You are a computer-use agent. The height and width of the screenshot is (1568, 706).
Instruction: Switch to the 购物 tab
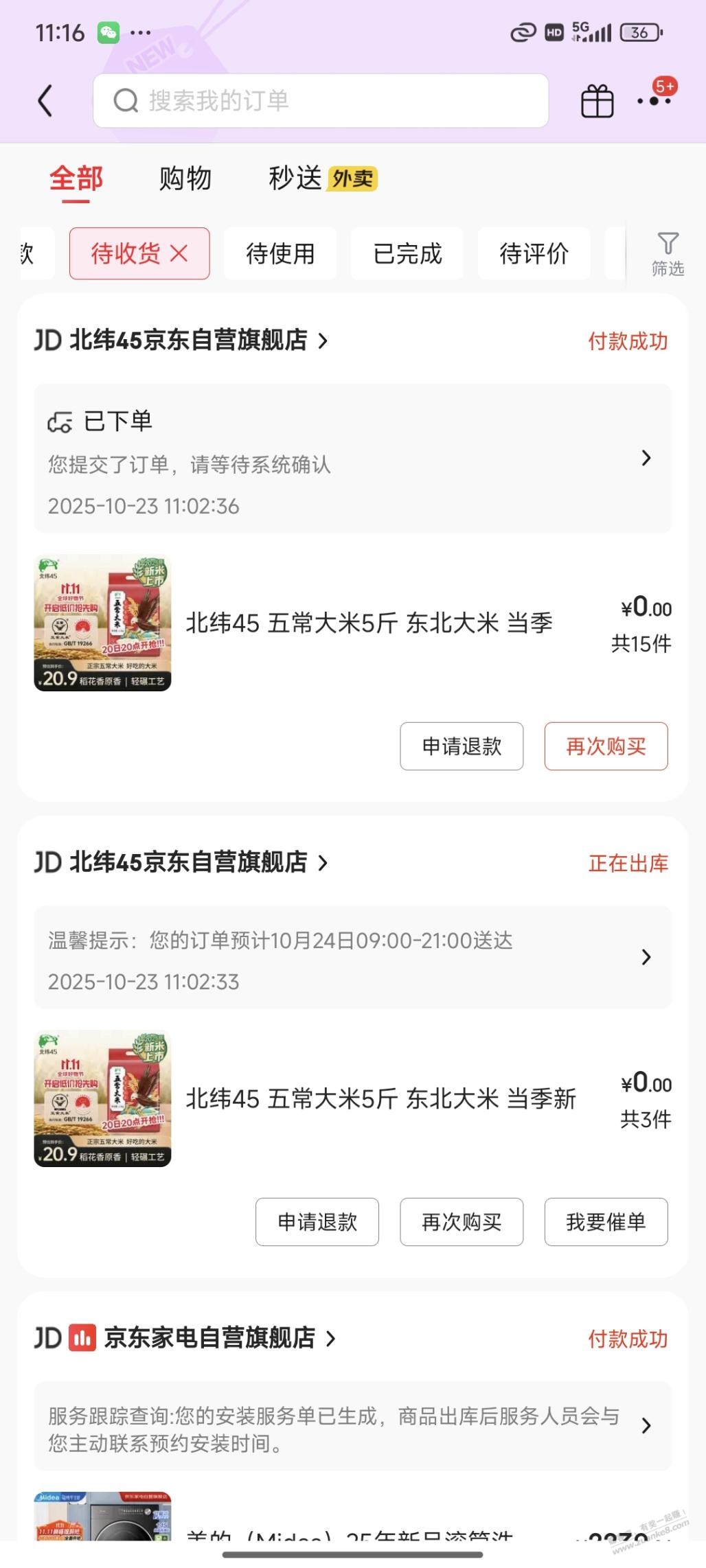(x=185, y=178)
